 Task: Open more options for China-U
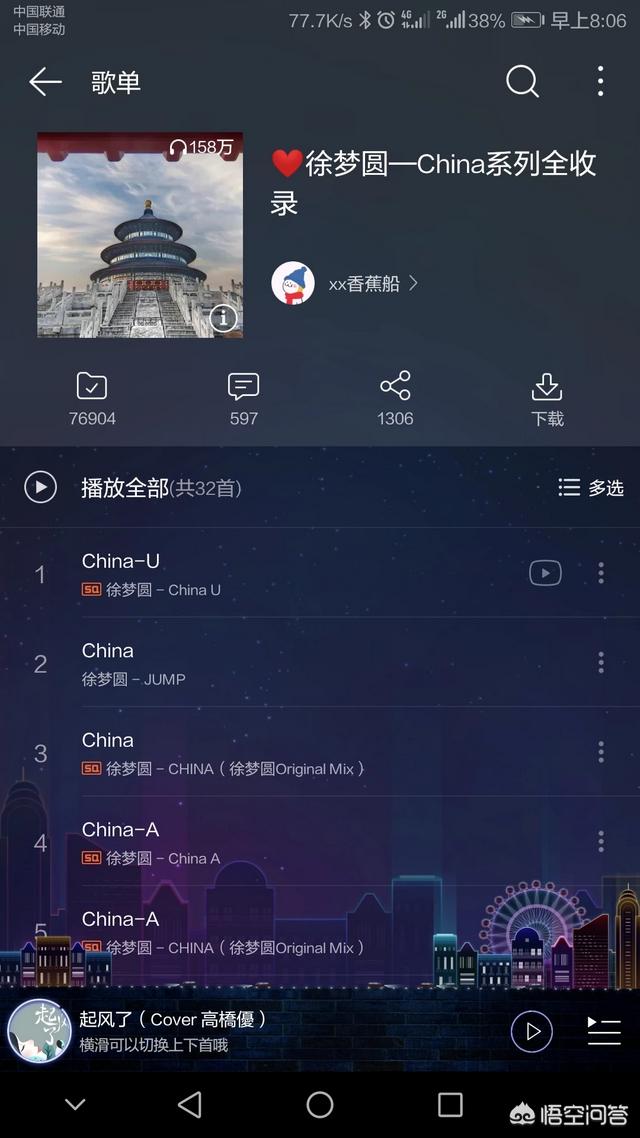tap(601, 573)
